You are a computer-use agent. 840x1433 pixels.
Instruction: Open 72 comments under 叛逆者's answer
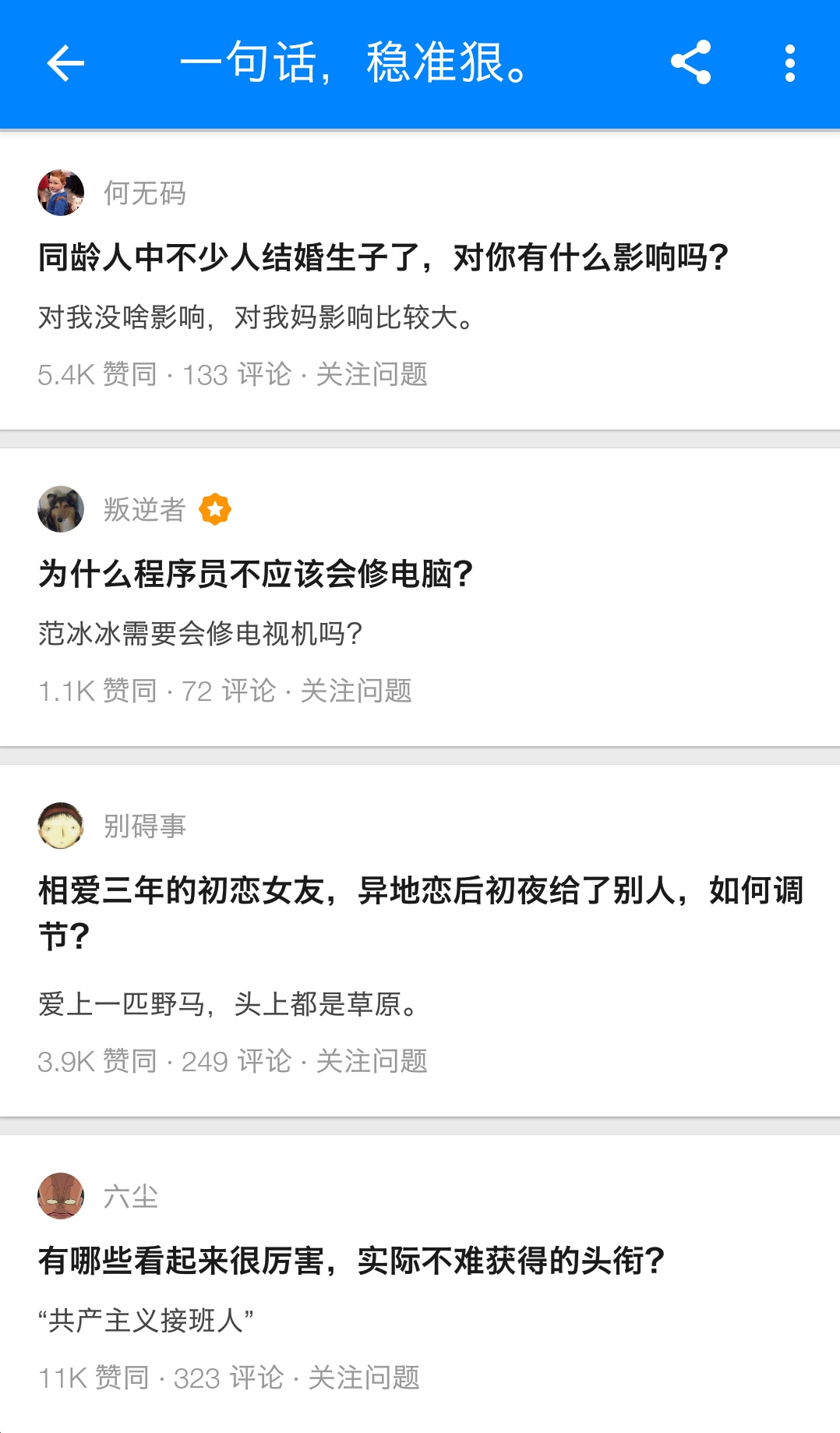coord(228,692)
